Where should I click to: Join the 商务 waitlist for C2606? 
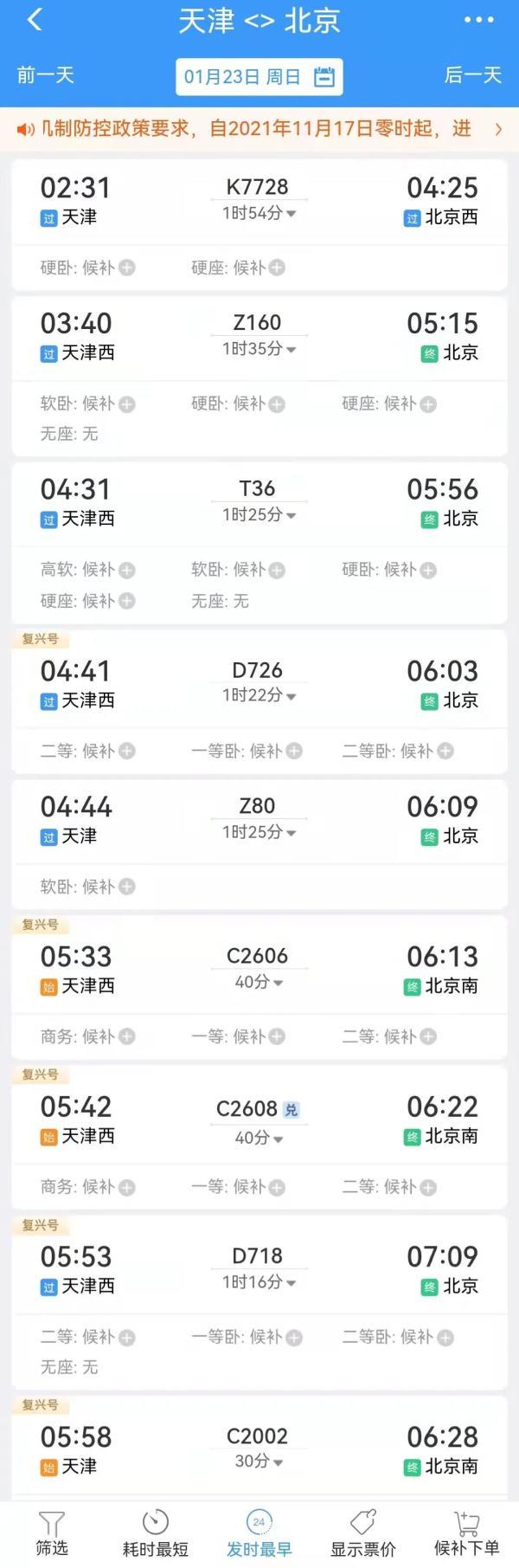point(88,1036)
